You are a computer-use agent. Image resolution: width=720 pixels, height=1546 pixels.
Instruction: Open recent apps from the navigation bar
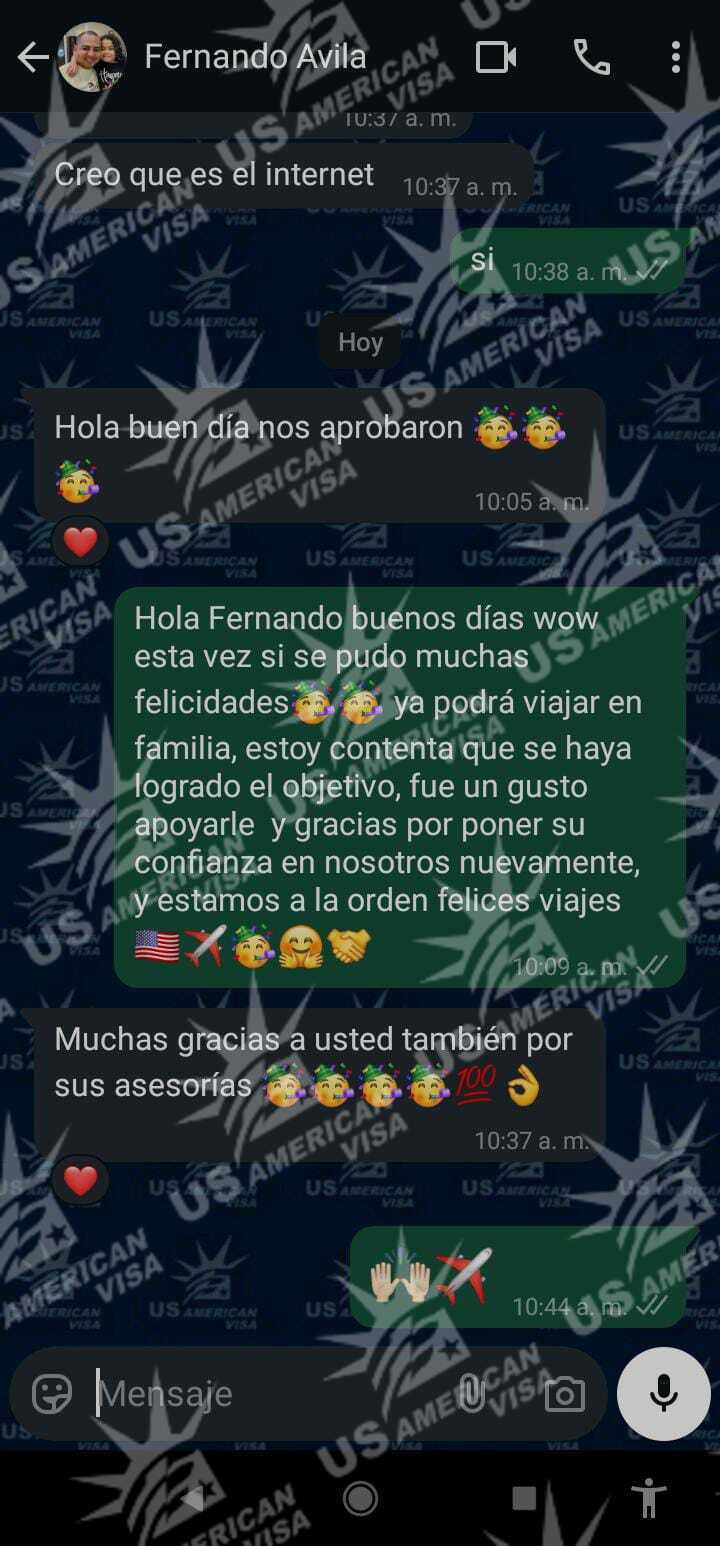(524, 1497)
